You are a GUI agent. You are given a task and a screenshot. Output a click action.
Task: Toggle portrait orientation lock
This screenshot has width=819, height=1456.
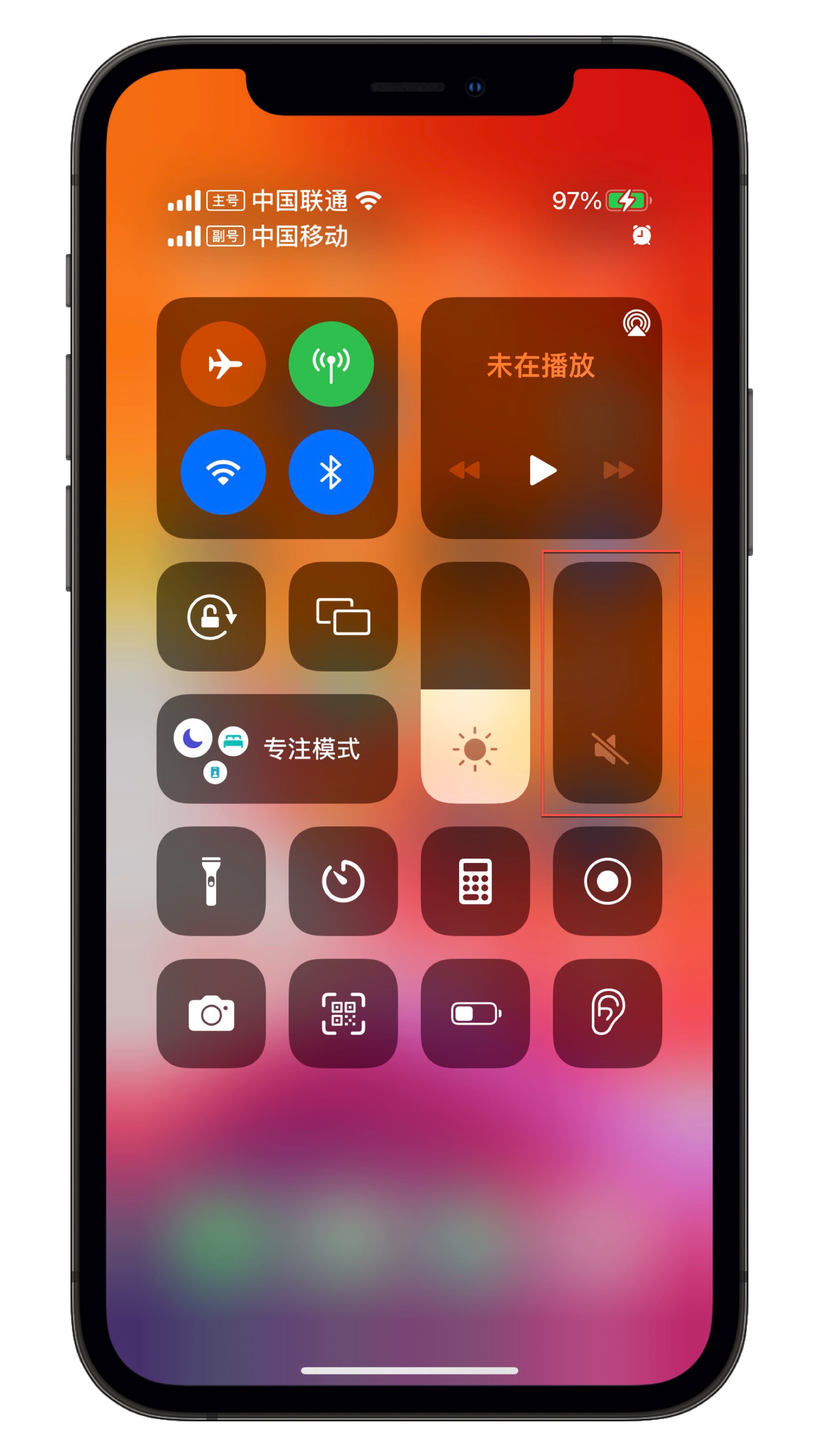click(211, 616)
